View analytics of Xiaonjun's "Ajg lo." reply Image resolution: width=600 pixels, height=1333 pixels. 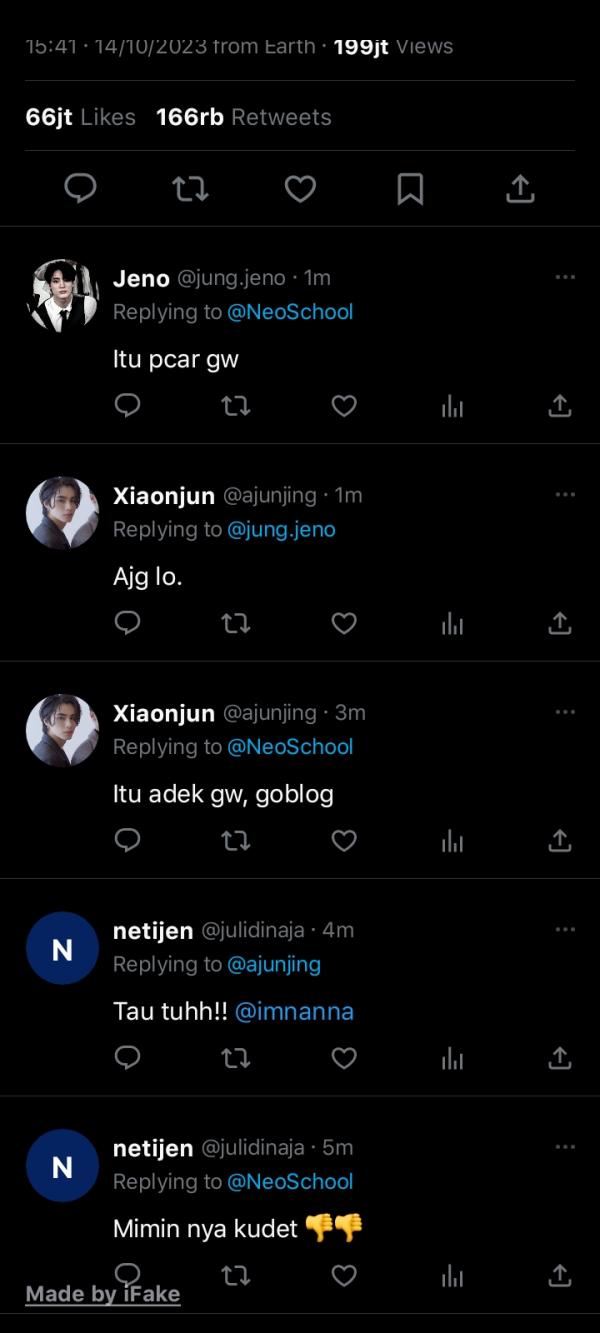tap(452, 623)
